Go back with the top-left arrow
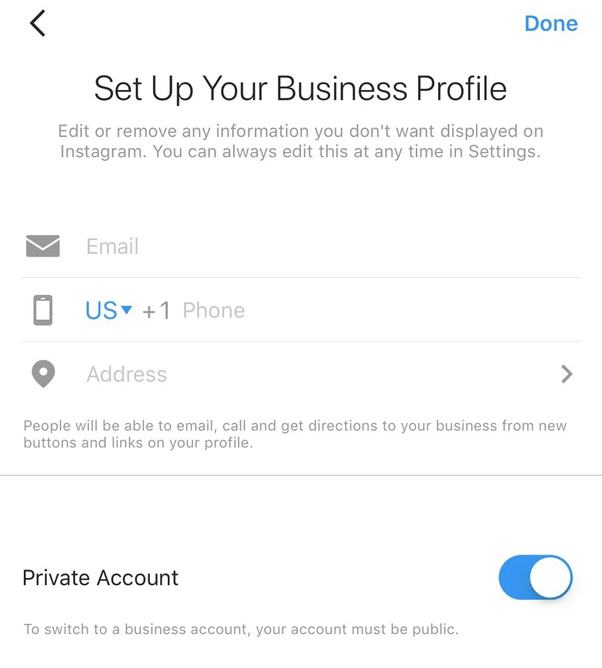 38,23
